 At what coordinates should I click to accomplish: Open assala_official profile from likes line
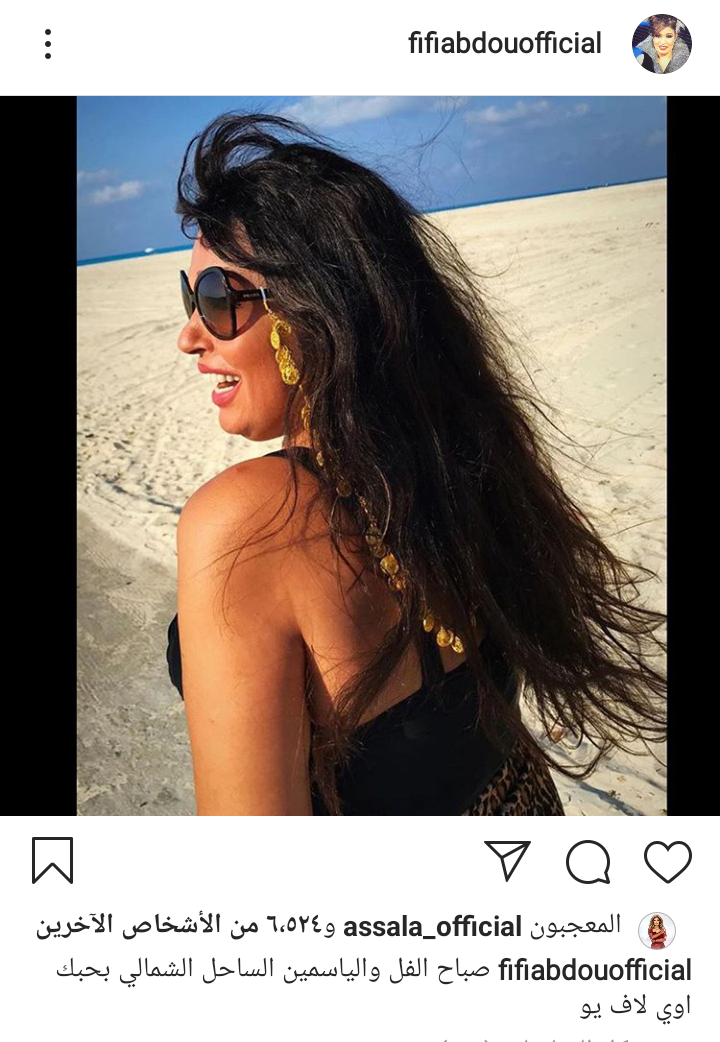pos(432,928)
